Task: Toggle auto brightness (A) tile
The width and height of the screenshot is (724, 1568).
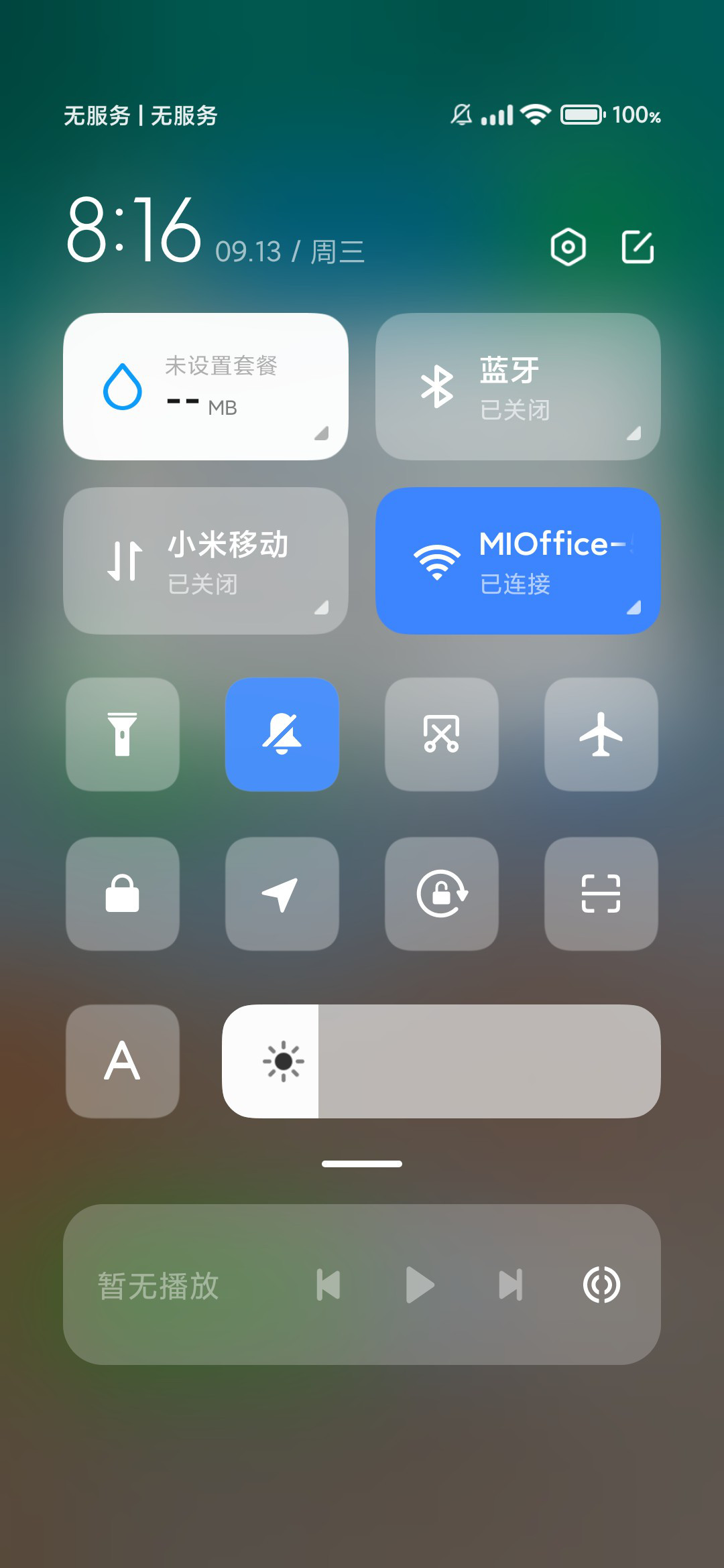Action: (x=123, y=1061)
